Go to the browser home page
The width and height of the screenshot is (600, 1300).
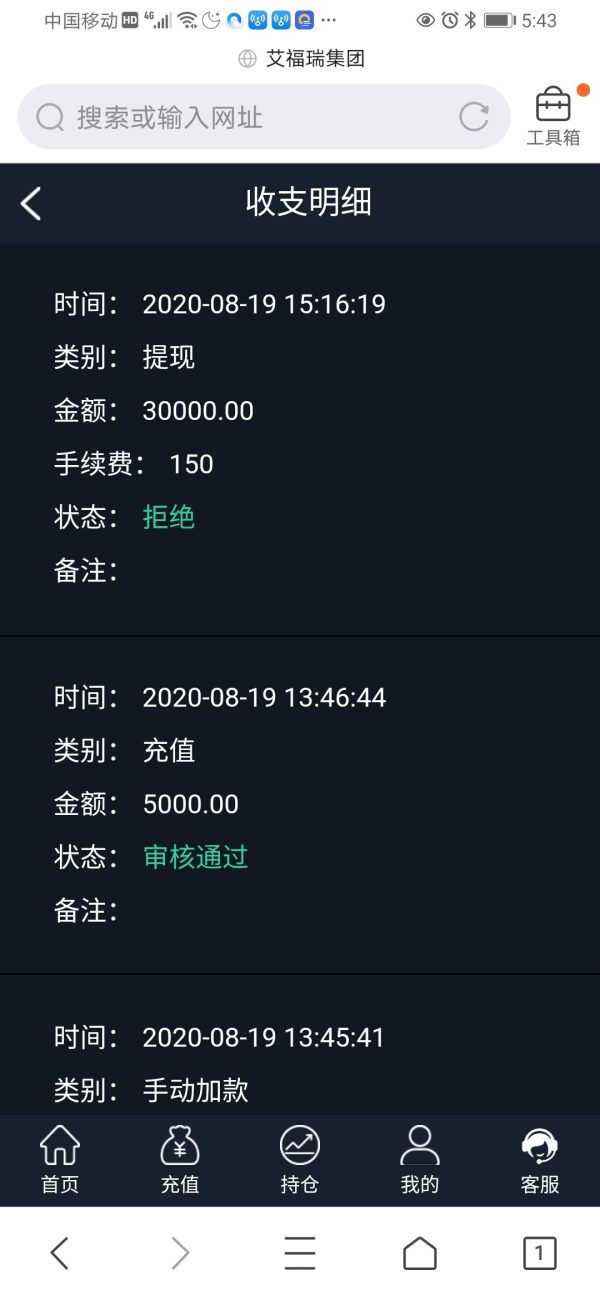click(x=420, y=1253)
